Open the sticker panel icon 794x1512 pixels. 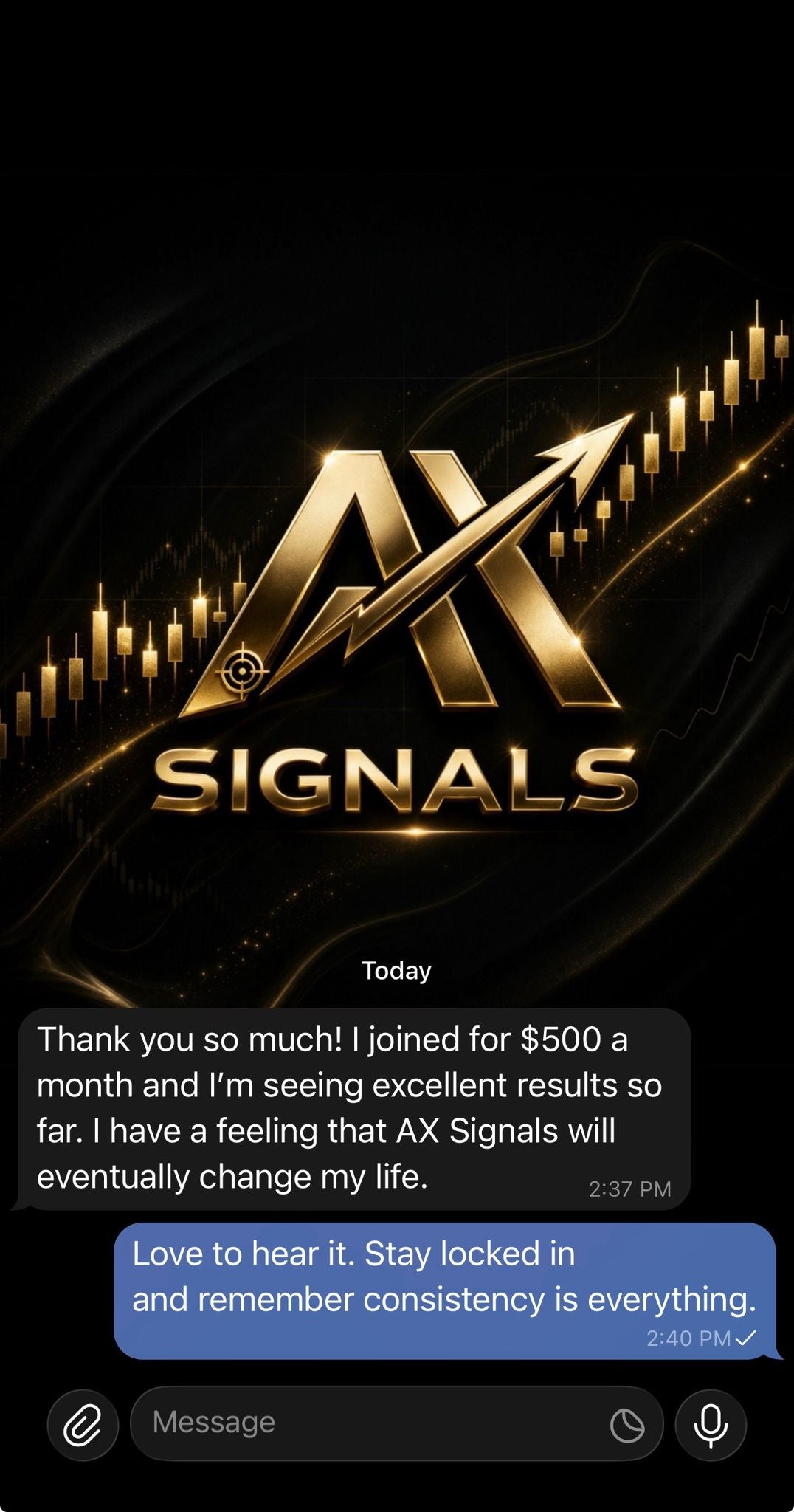click(627, 1425)
